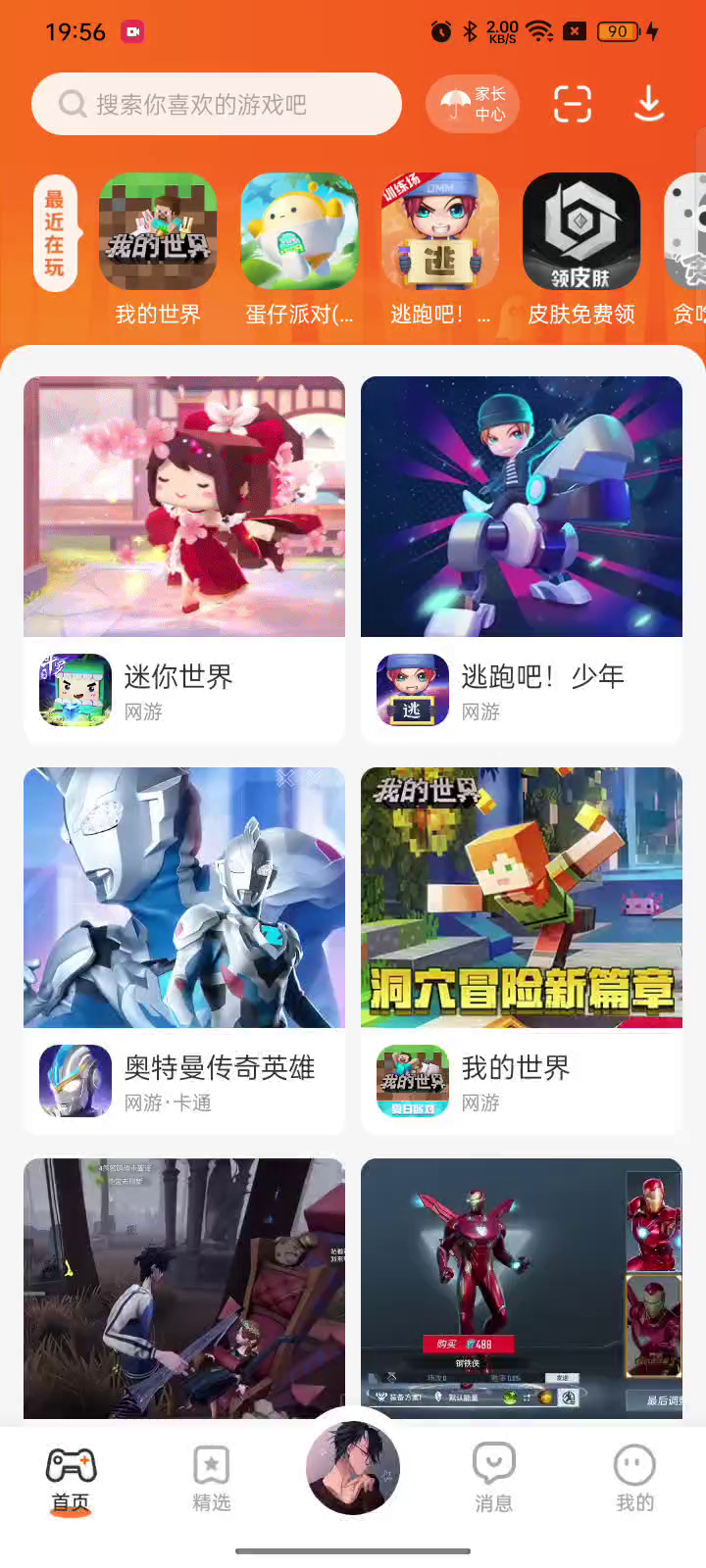Open the 我的 profile tab

[634, 1480]
